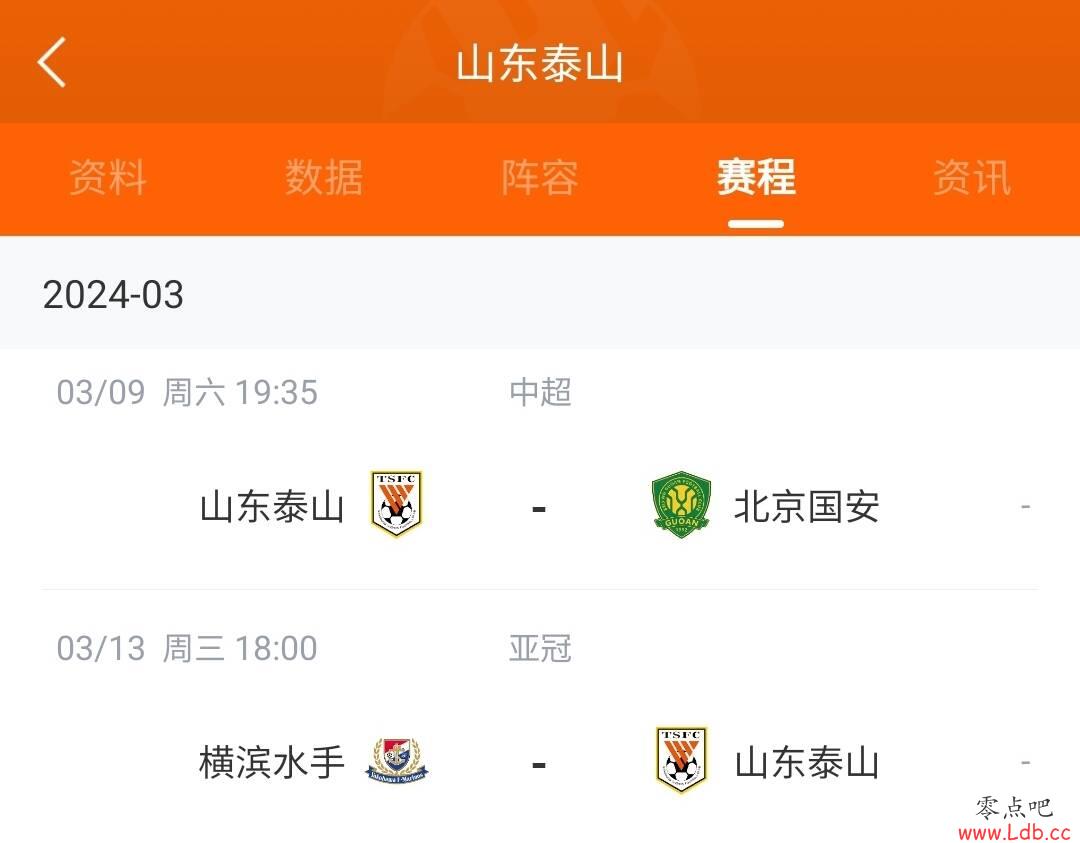Open the 山东泰山 vs 北京国安 match
The width and height of the screenshot is (1080, 843).
click(x=540, y=506)
